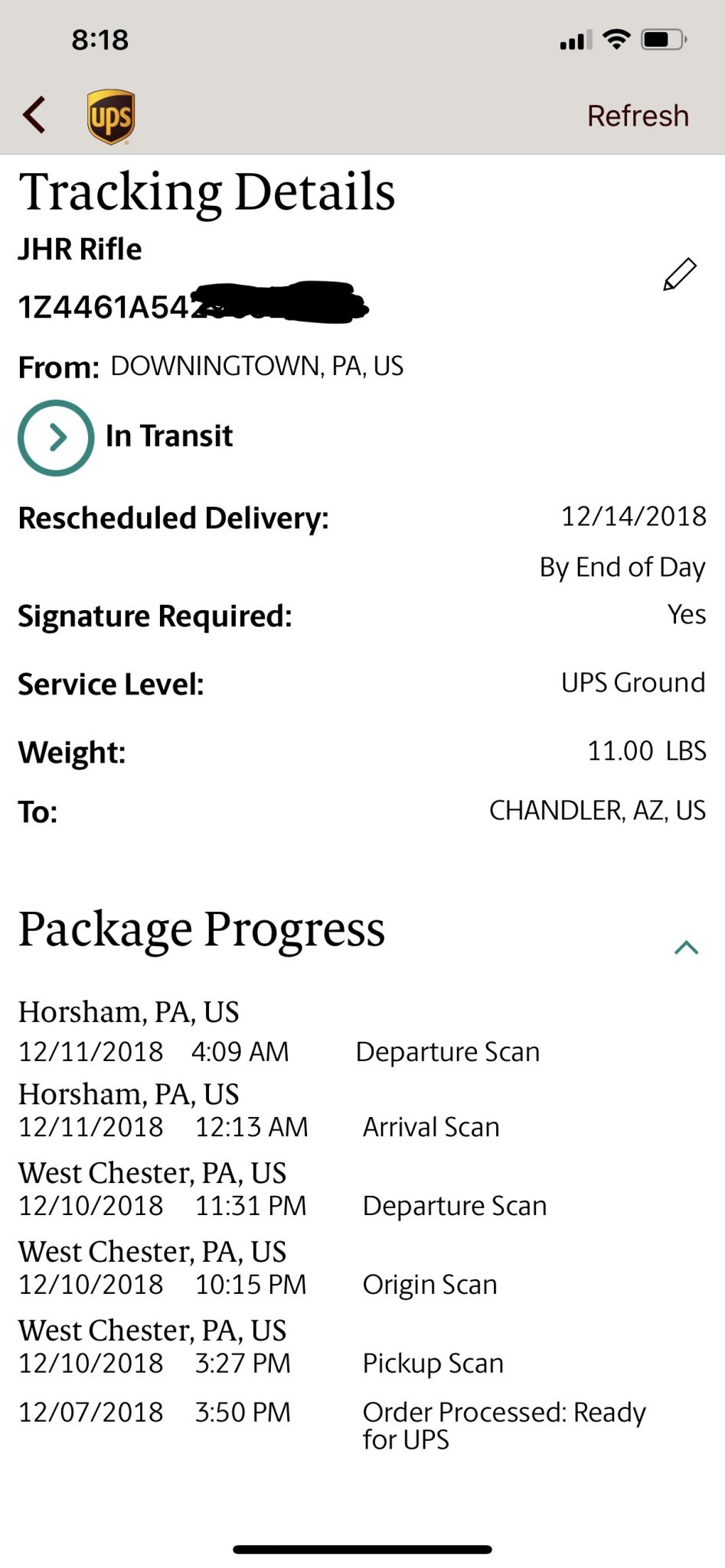Open the In Transit status arrow
This screenshot has width=725, height=1568.
tap(56, 438)
